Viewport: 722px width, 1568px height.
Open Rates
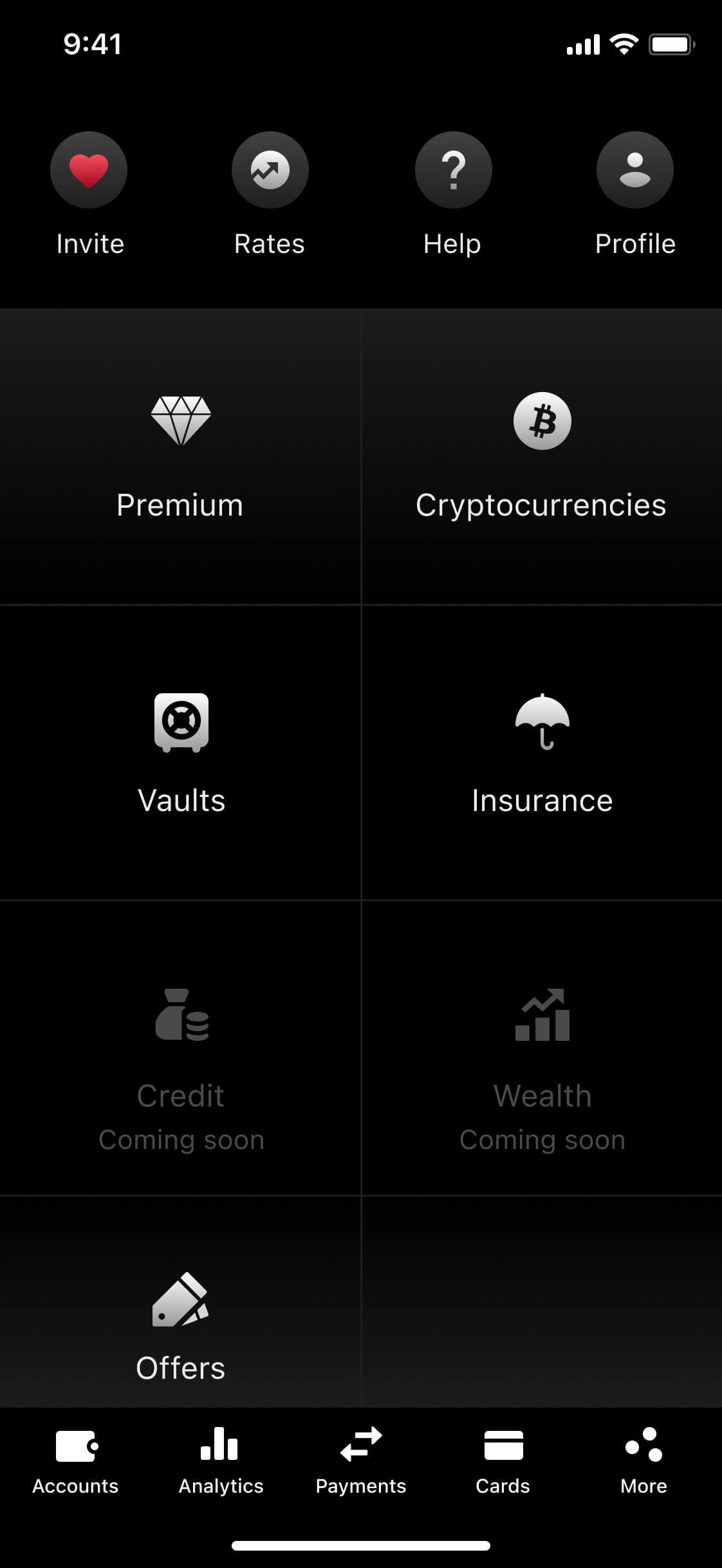[x=270, y=170]
